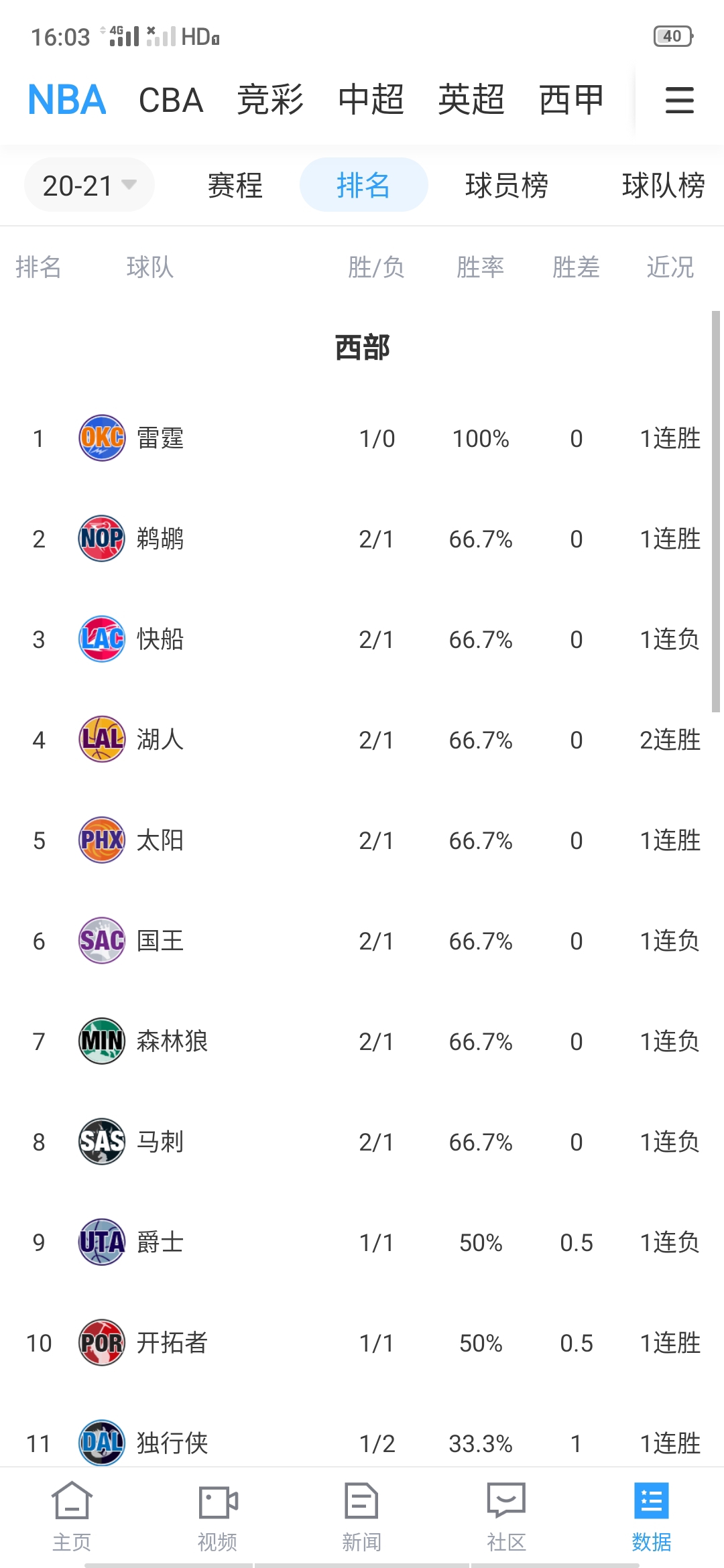The image size is (724, 1568).
Task: Open the 雷霆 team row
Action: click(x=362, y=438)
